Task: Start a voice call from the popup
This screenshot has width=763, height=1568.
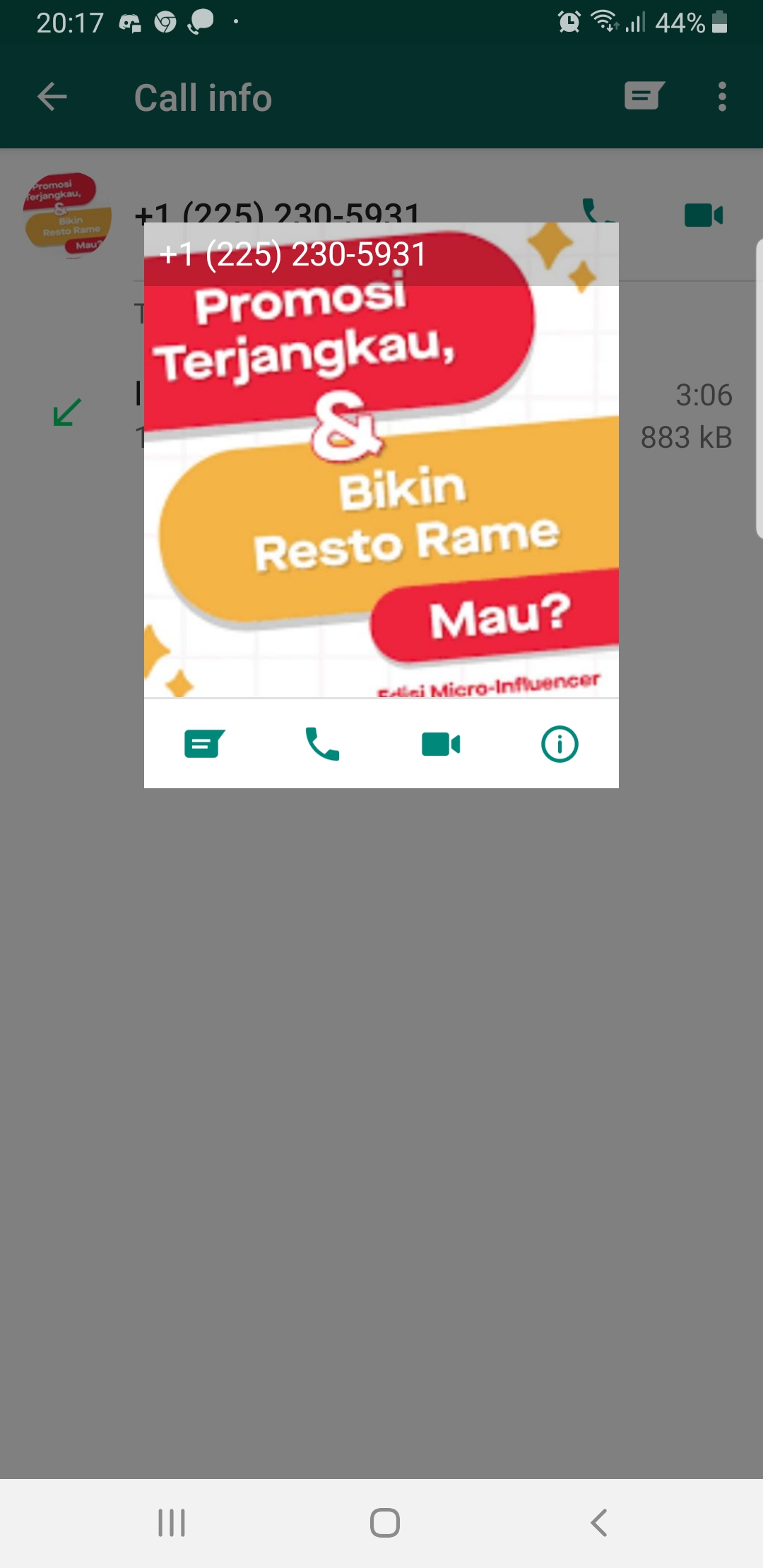Action: [x=322, y=744]
